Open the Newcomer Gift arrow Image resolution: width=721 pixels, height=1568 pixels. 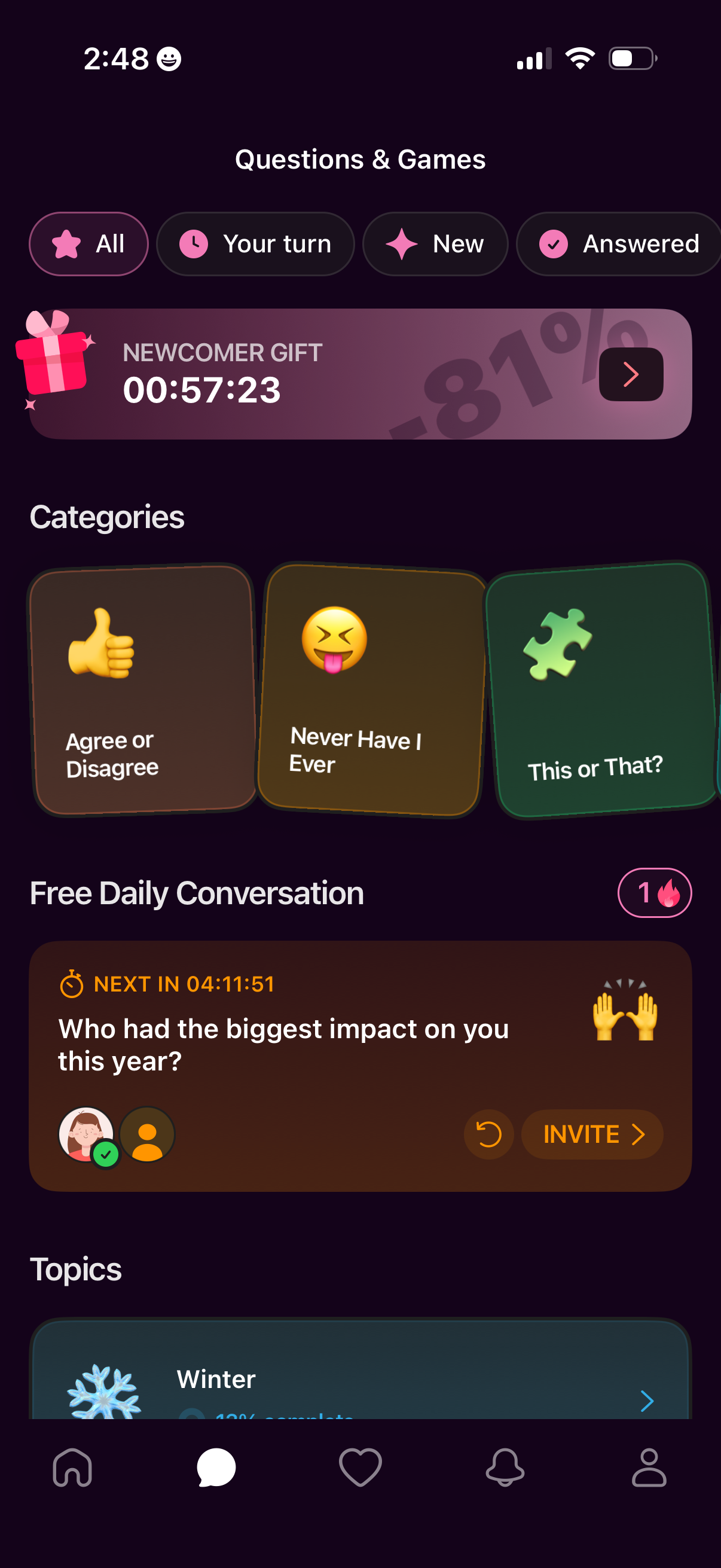pyautogui.click(x=630, y=374)
